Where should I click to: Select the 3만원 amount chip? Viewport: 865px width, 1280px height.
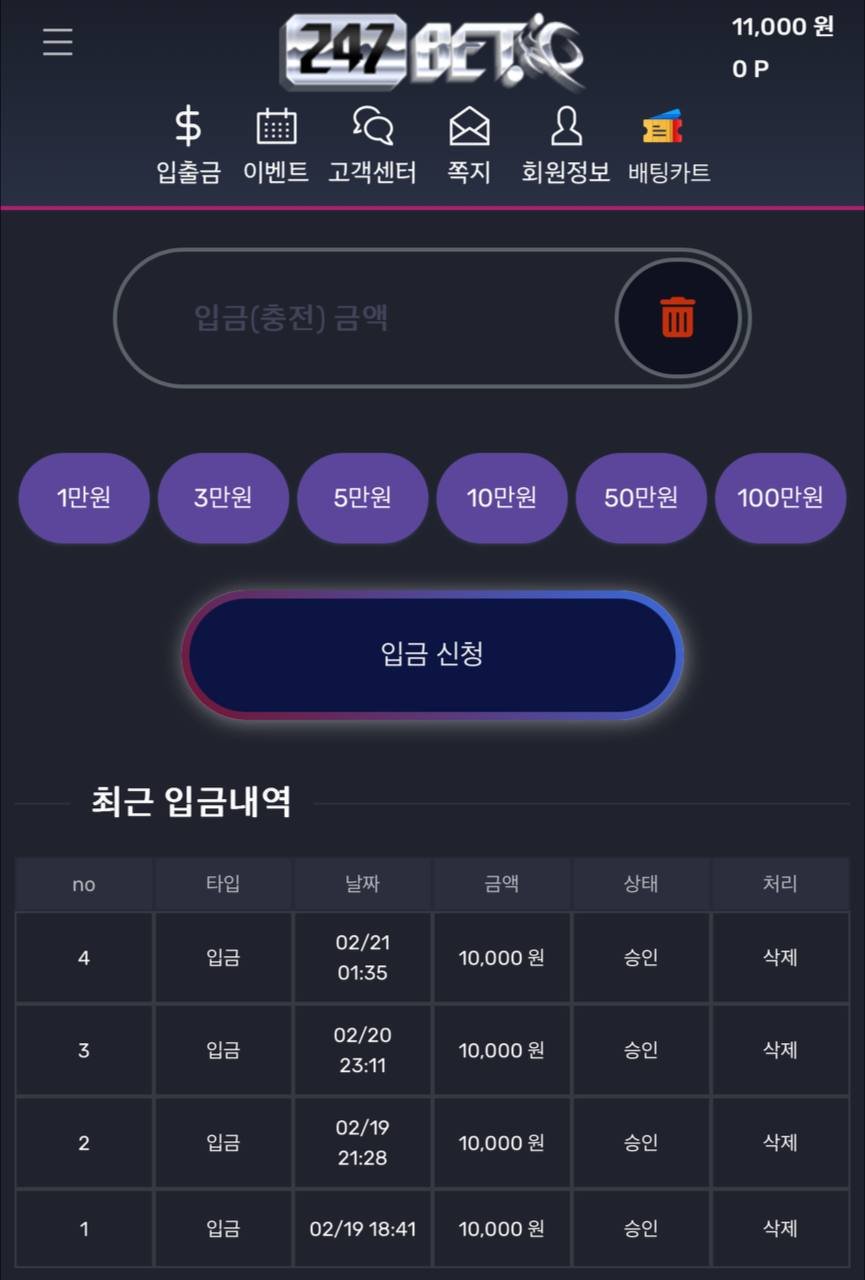click(x=223, y=497)
